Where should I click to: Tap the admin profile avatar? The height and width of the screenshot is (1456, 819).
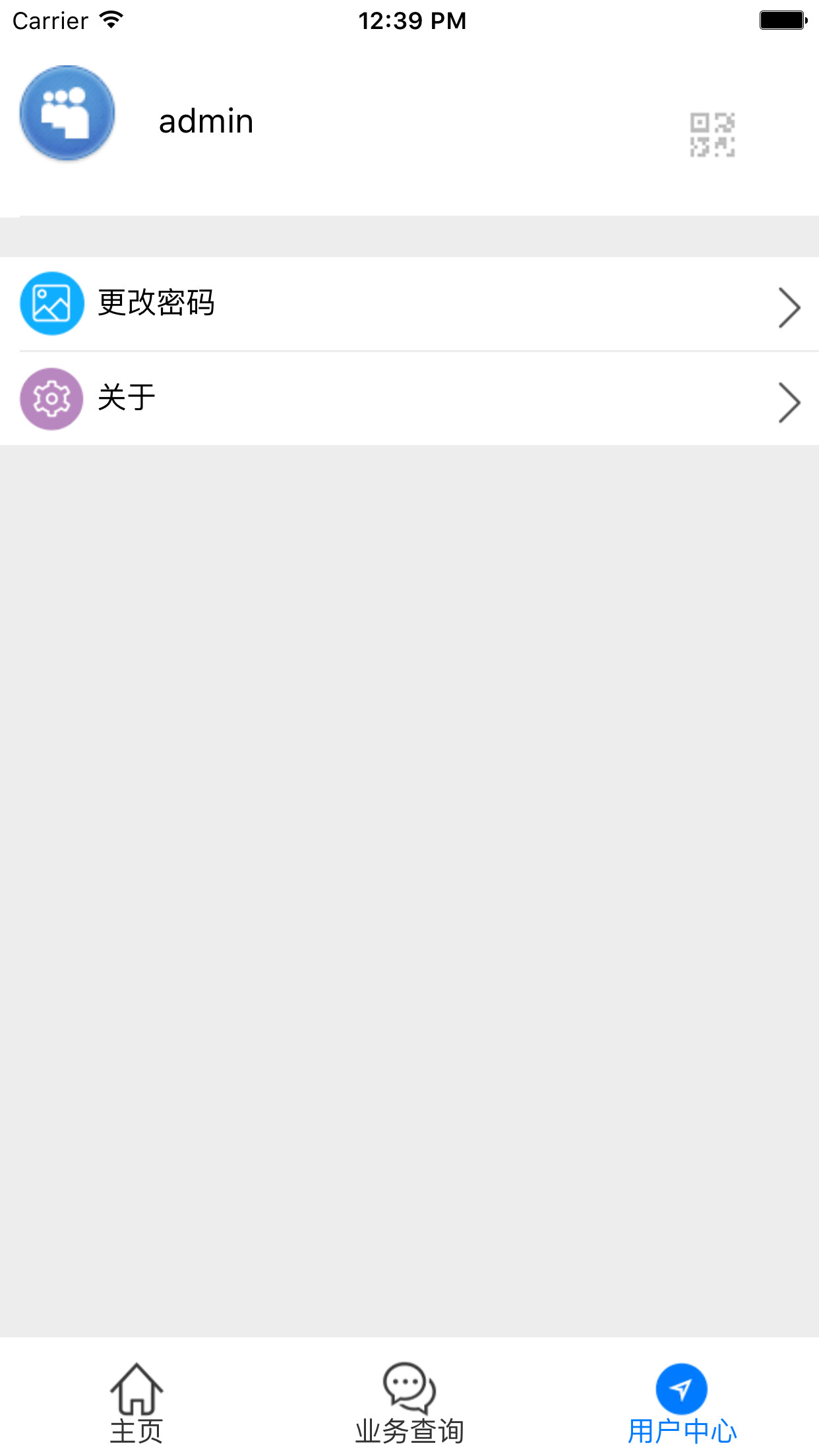(x=67, y=113)
